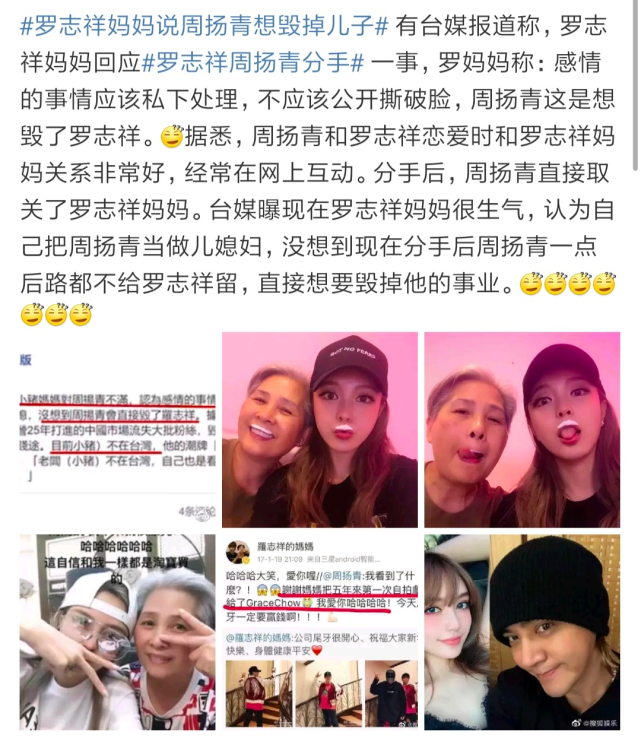Open the couple photo with beanie
The width and height of the screenshot is (641, 748).
(x=521, y=632)
